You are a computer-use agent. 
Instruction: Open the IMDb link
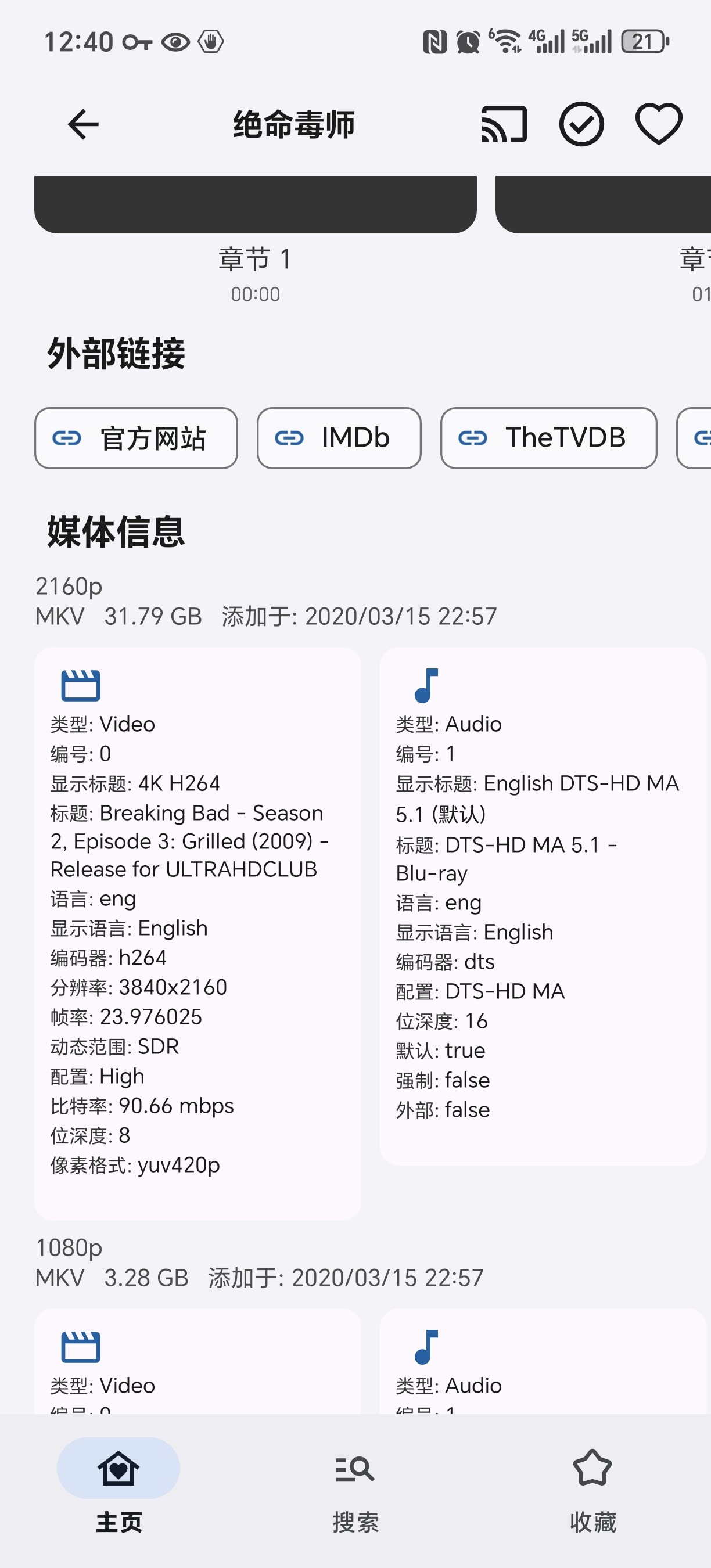coord(339,438)
